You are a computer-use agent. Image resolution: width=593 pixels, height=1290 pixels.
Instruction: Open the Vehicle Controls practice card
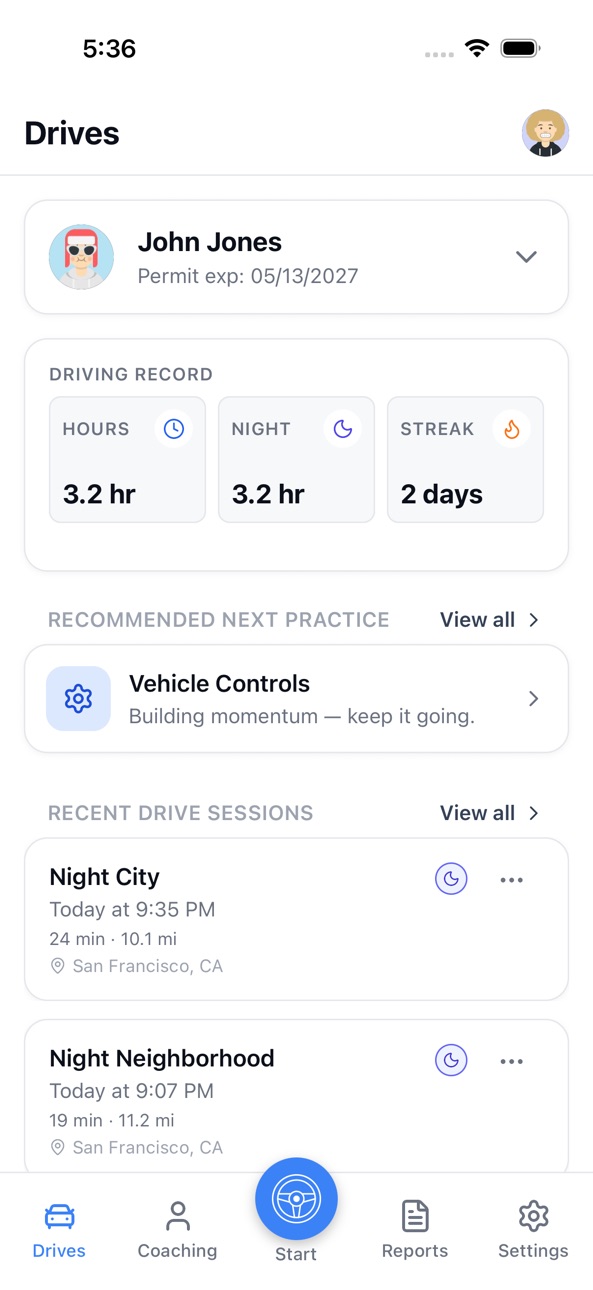(296, 698)
